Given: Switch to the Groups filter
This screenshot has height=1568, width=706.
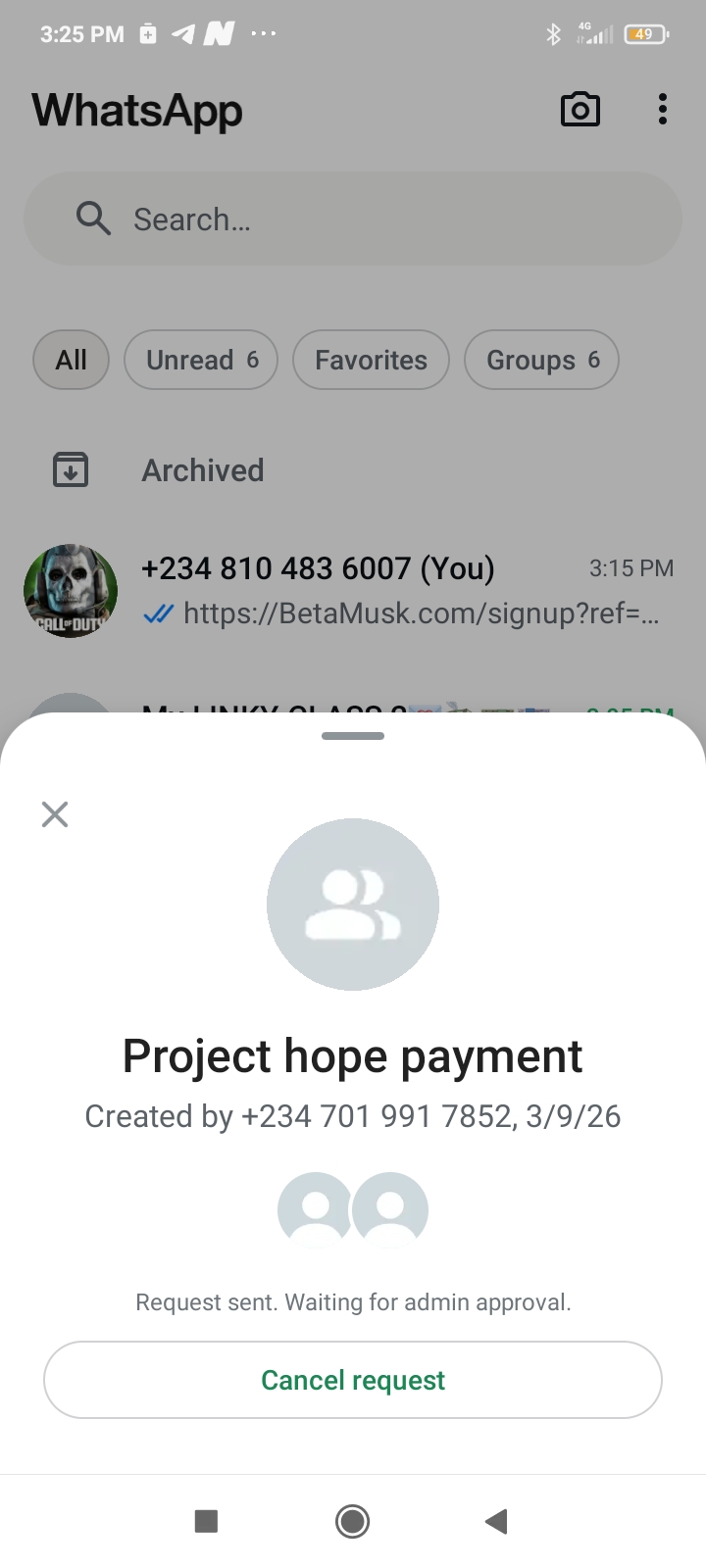Looking at the screenshot, I should click(541, 360).
